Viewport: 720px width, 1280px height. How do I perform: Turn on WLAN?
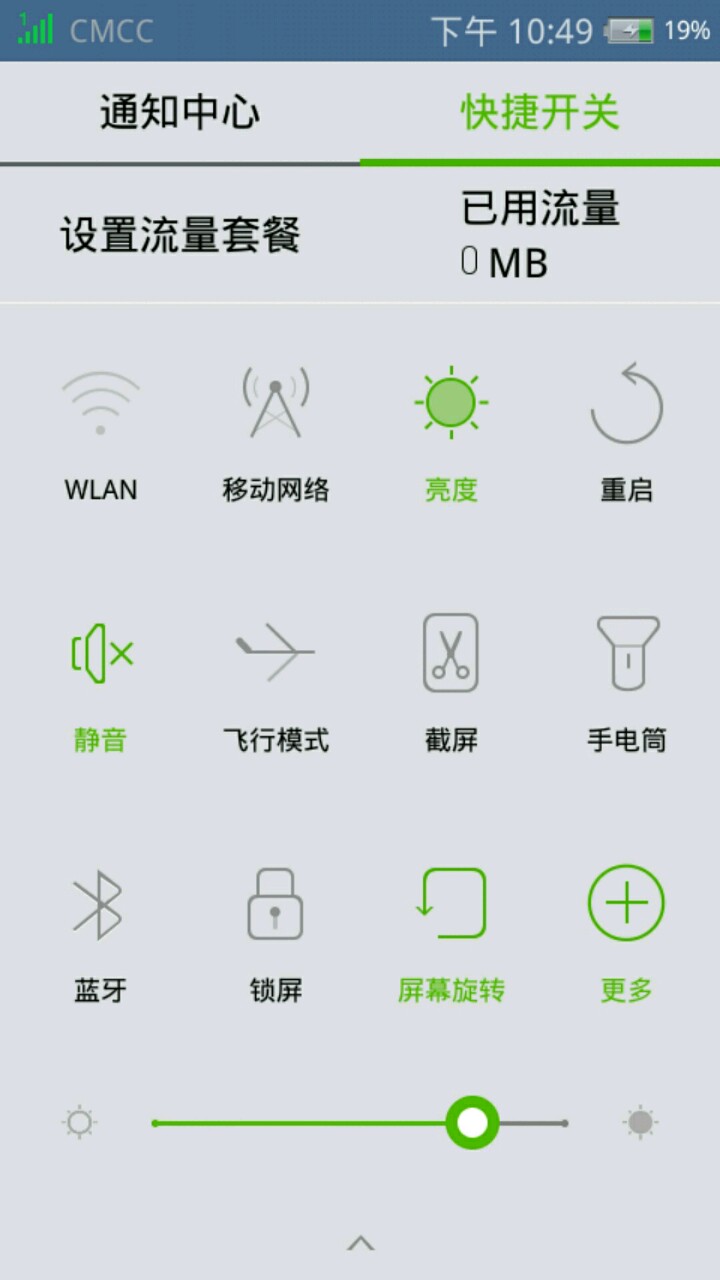point(100,430)
